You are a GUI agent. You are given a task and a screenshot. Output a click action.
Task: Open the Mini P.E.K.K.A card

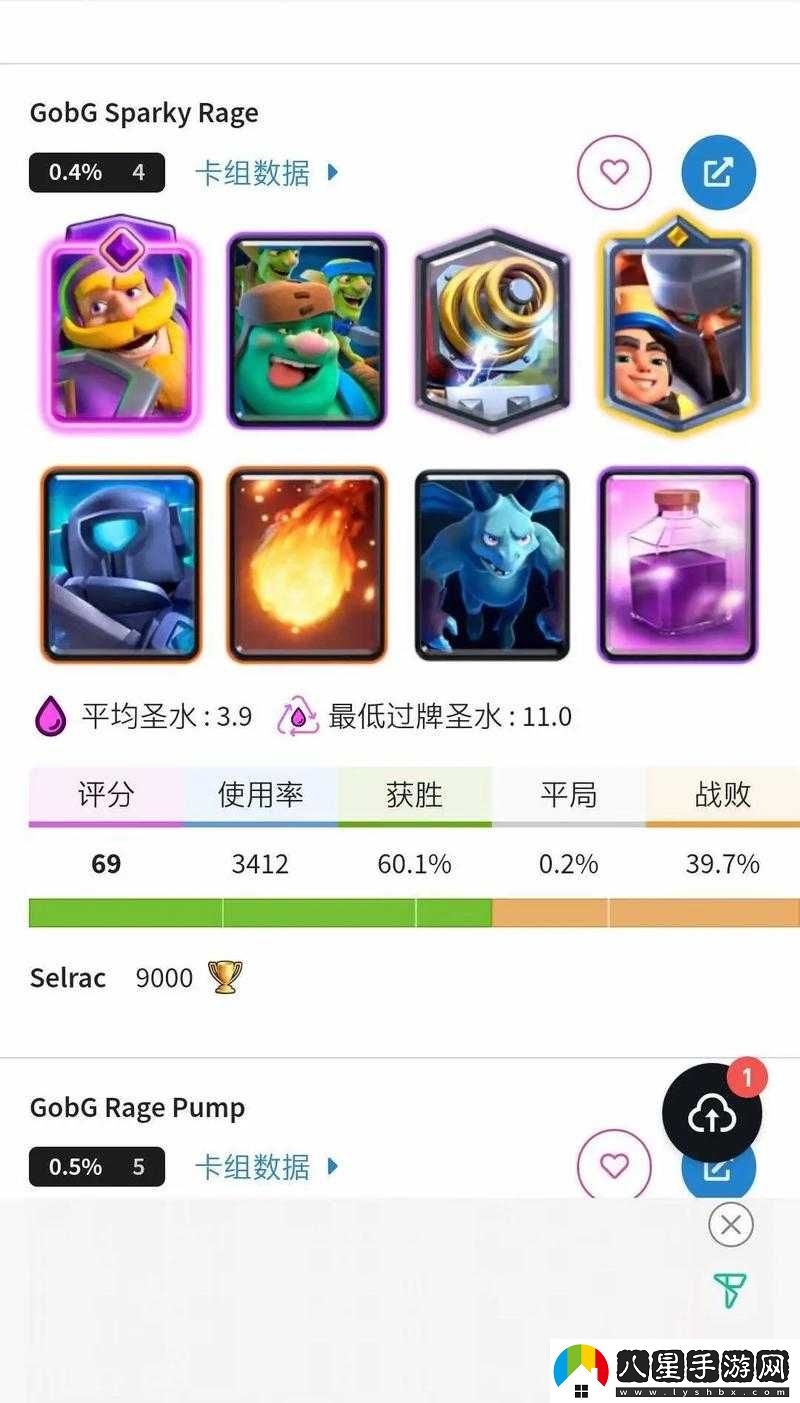click(121, 565)
